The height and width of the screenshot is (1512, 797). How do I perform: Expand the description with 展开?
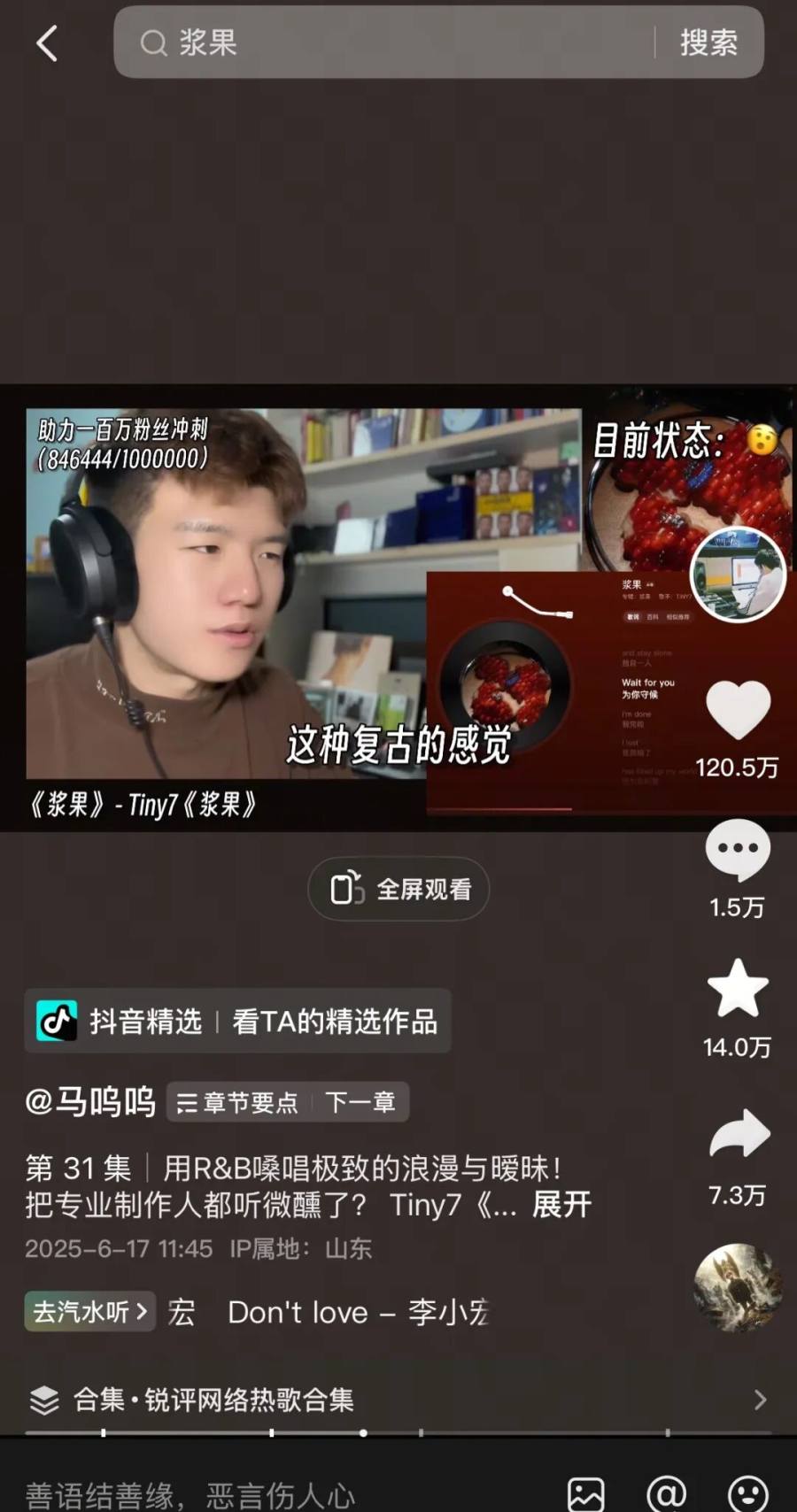coord(561,1205)
